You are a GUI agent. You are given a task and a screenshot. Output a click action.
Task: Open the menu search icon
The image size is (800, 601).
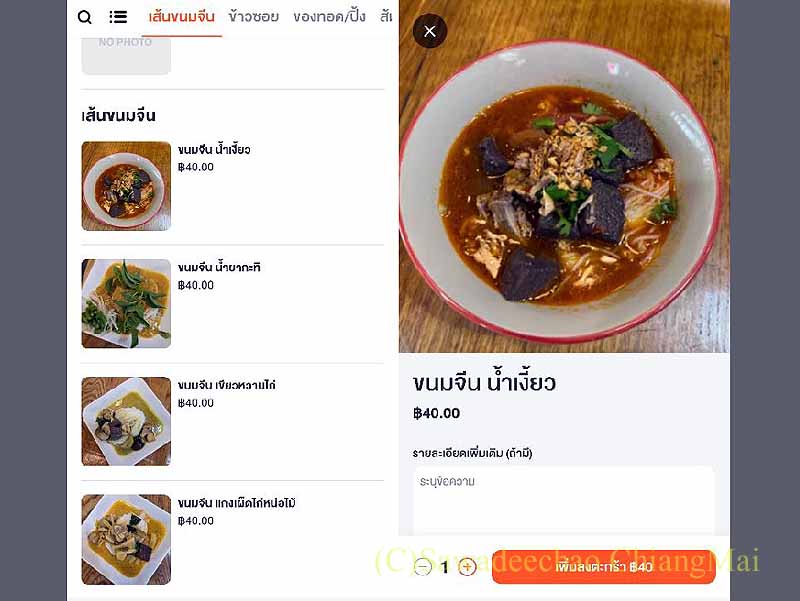[x=85, y=17]
